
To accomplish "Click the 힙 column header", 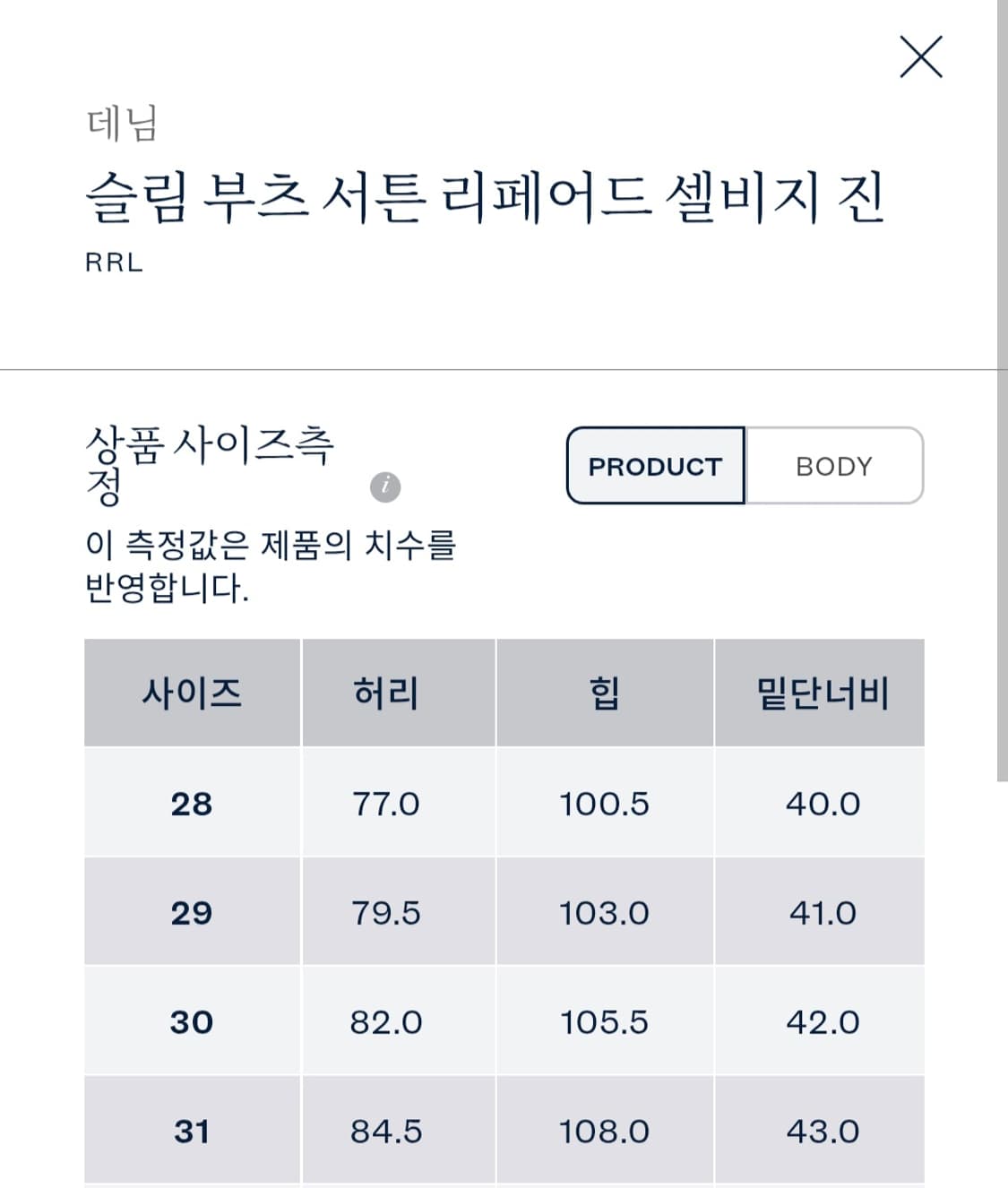I will click(605, 693).
